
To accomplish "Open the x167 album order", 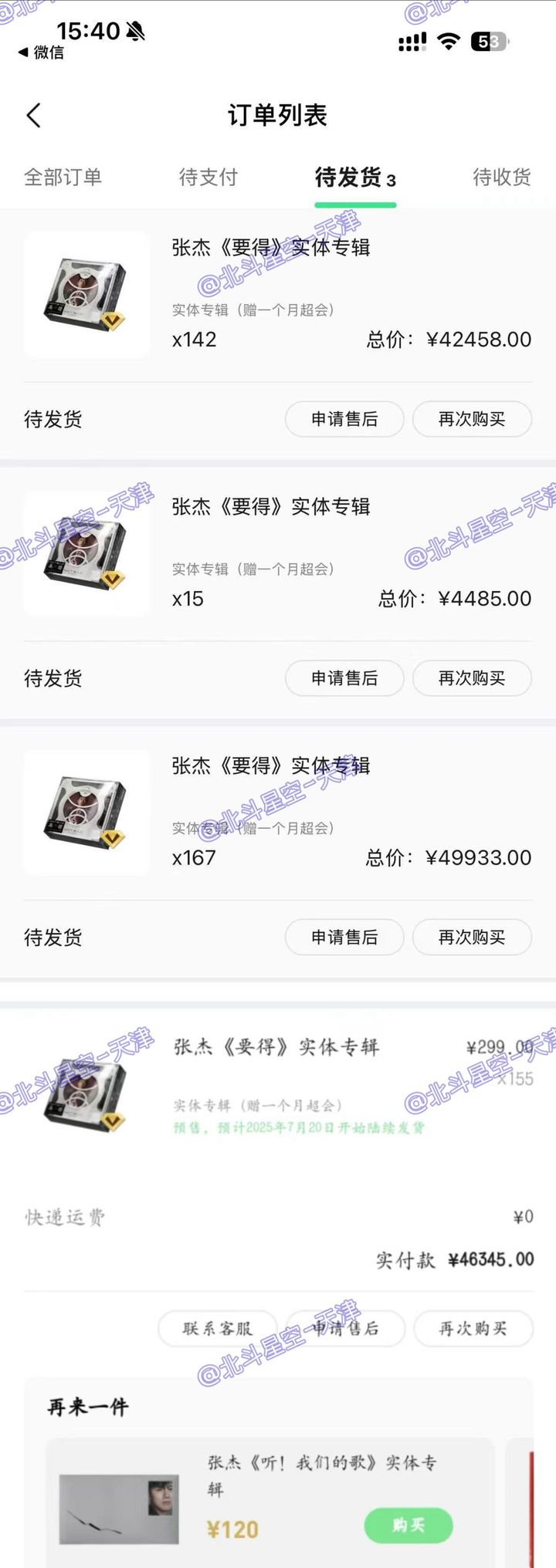I will [x=270, y=812].
